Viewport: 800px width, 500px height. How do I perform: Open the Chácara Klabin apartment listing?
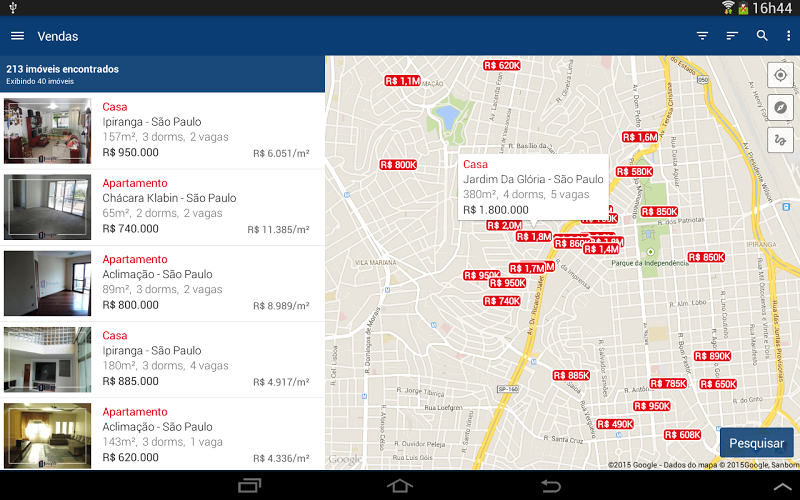click(x=162, y=207)
